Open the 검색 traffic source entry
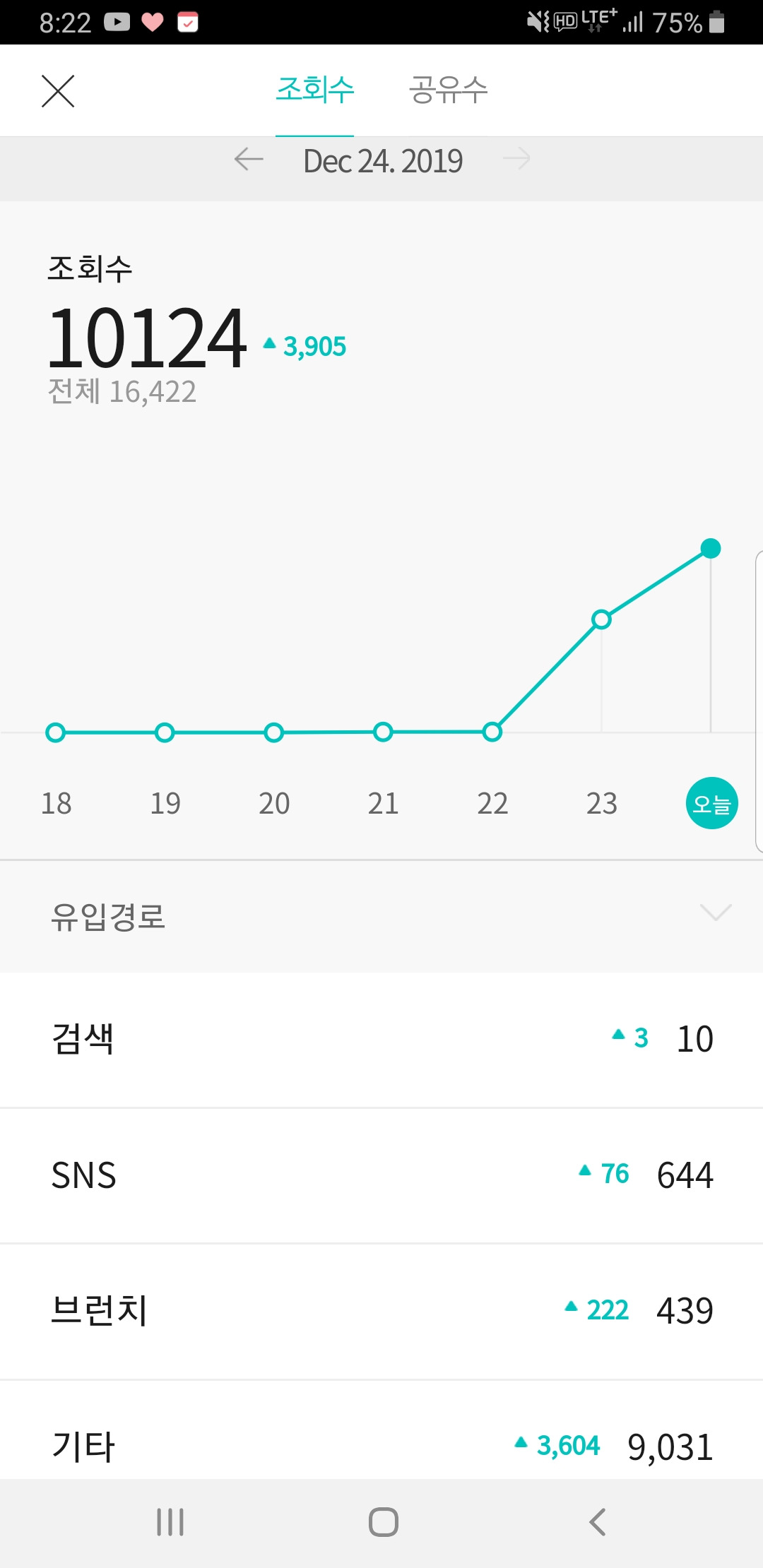Viewport: 763px width, 1568px height. (x=381, y=1038)
